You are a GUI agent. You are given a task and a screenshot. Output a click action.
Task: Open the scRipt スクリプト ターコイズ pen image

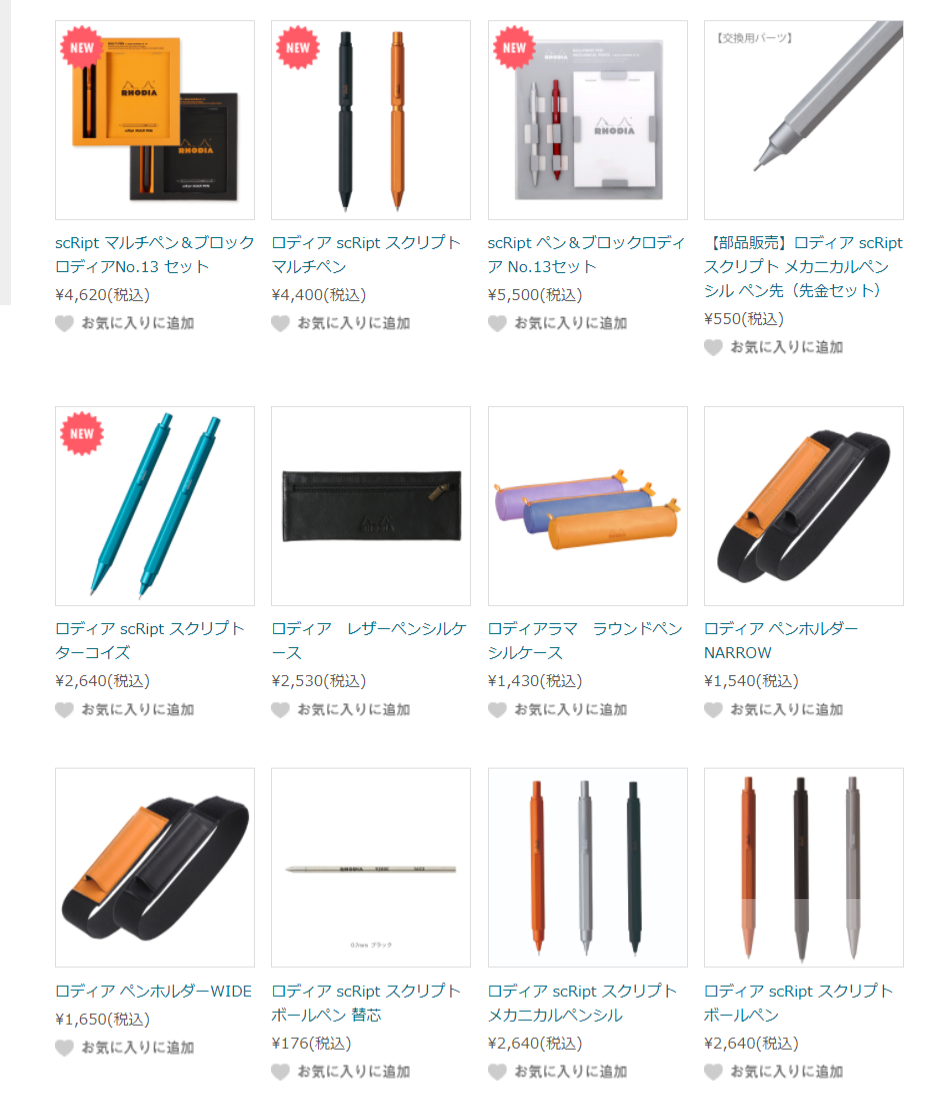[x=154, y=506]
